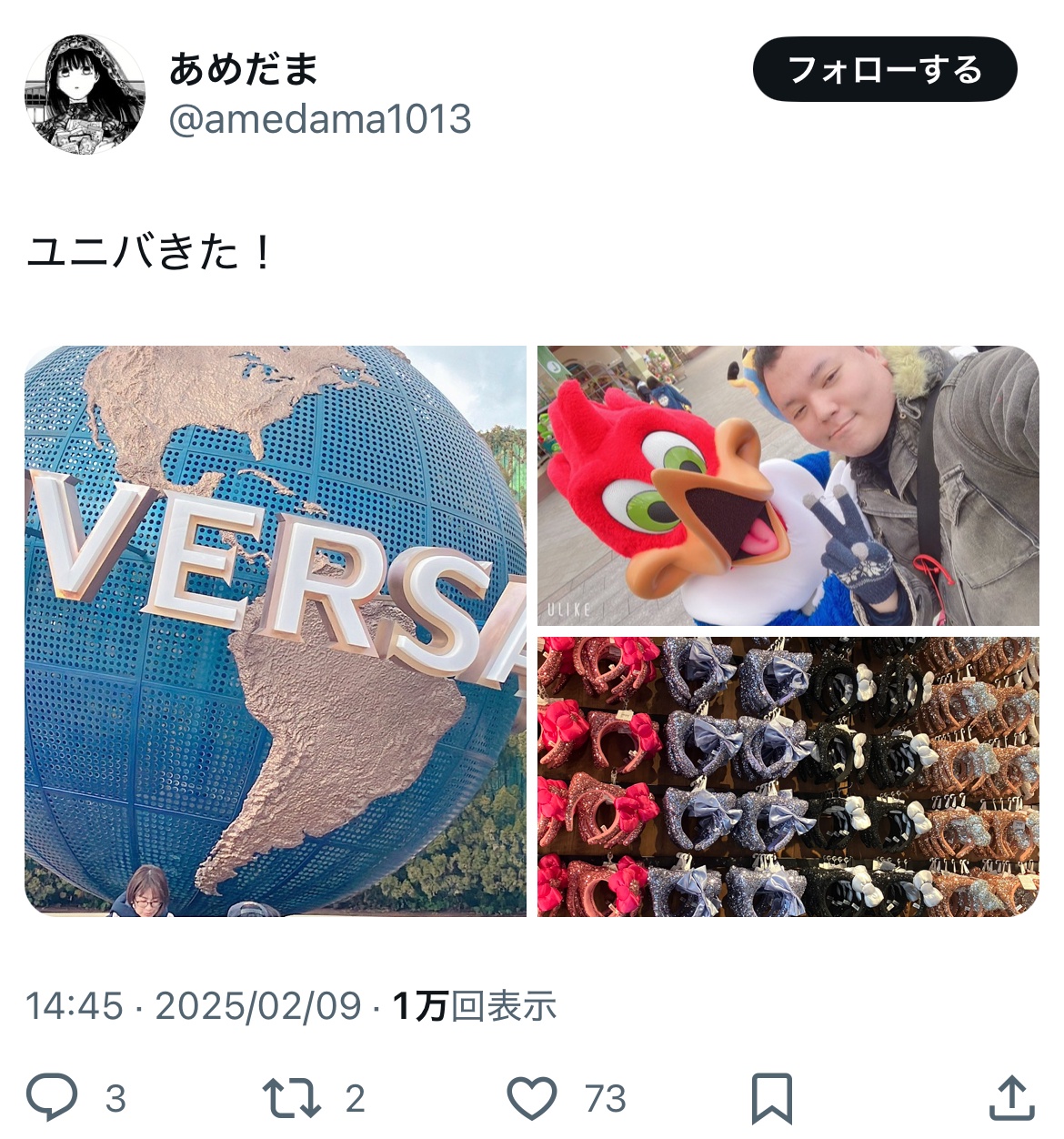Open あめだま's profile avatar
Screen dimensions: 1064x1139
click(85, 95)
